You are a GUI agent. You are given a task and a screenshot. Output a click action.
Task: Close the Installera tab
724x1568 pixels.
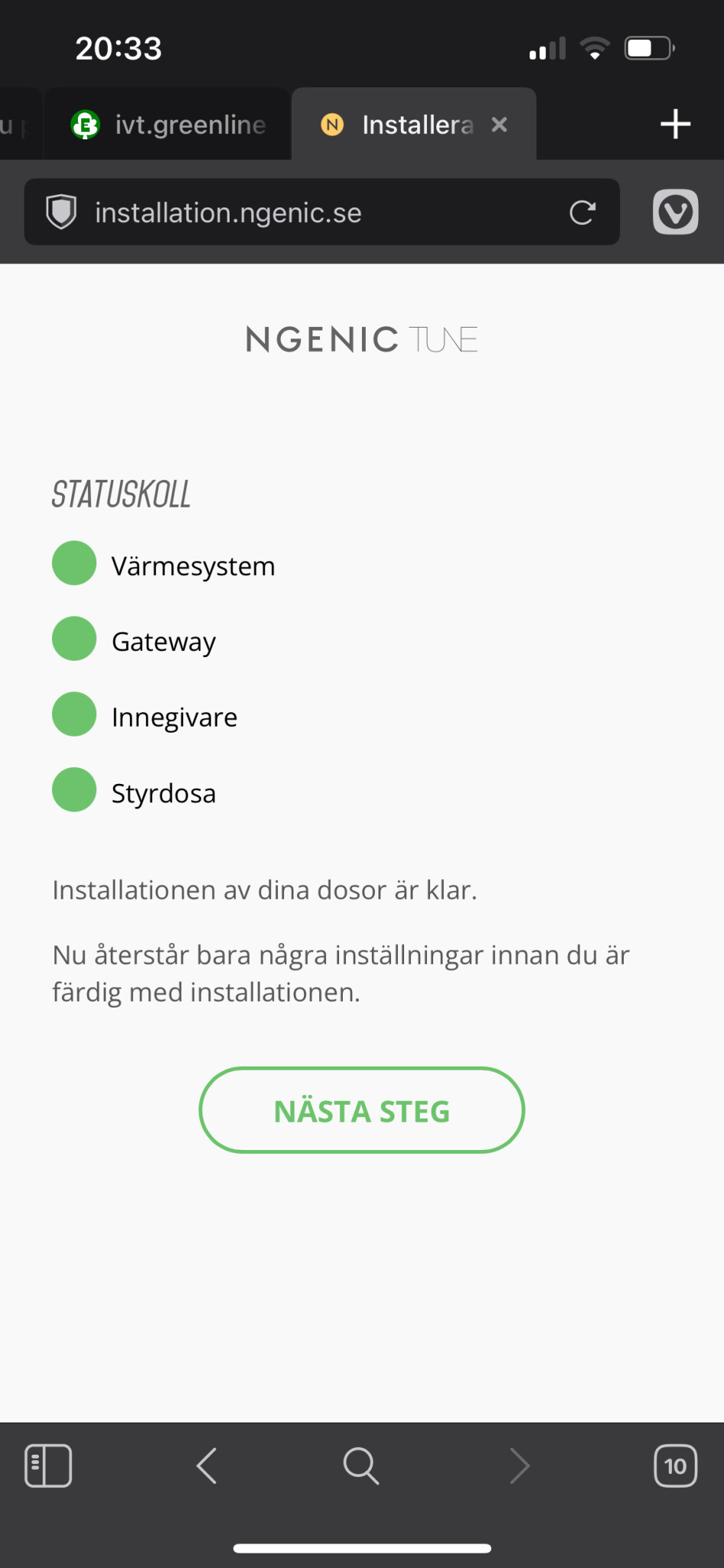pyautogui.click(x=499, y=124)
